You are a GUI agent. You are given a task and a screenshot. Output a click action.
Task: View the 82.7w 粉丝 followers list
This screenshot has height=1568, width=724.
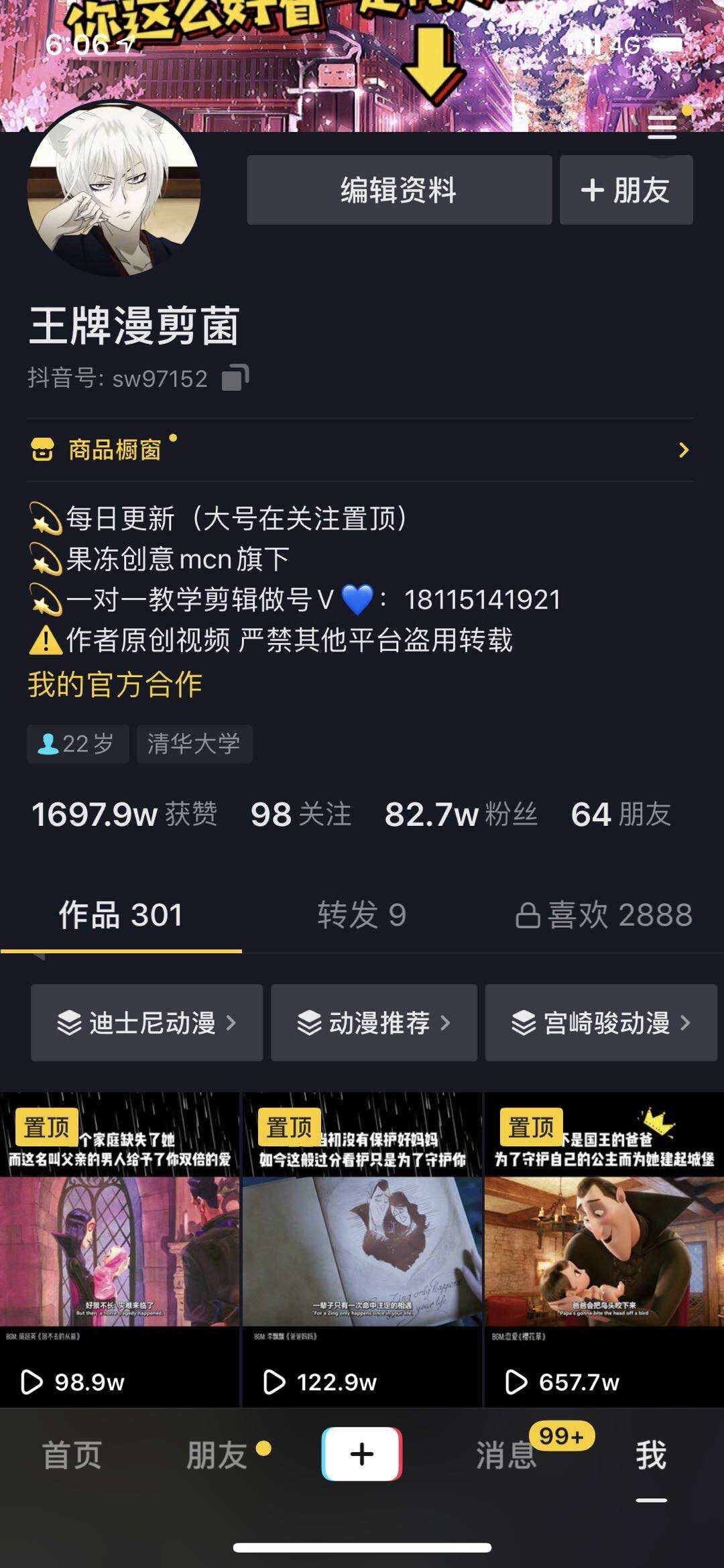[461, 815]
